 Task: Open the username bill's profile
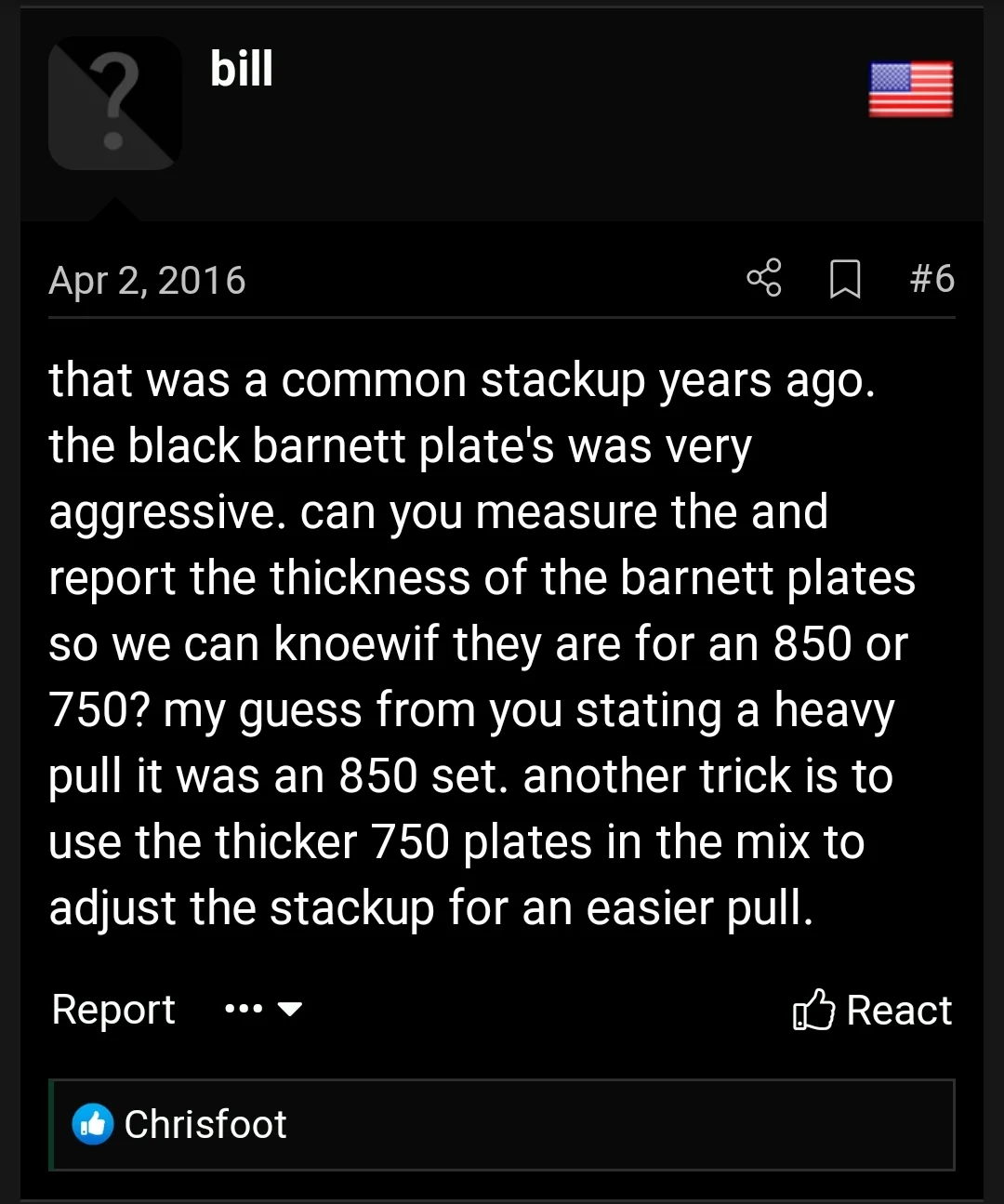point(242,70)
